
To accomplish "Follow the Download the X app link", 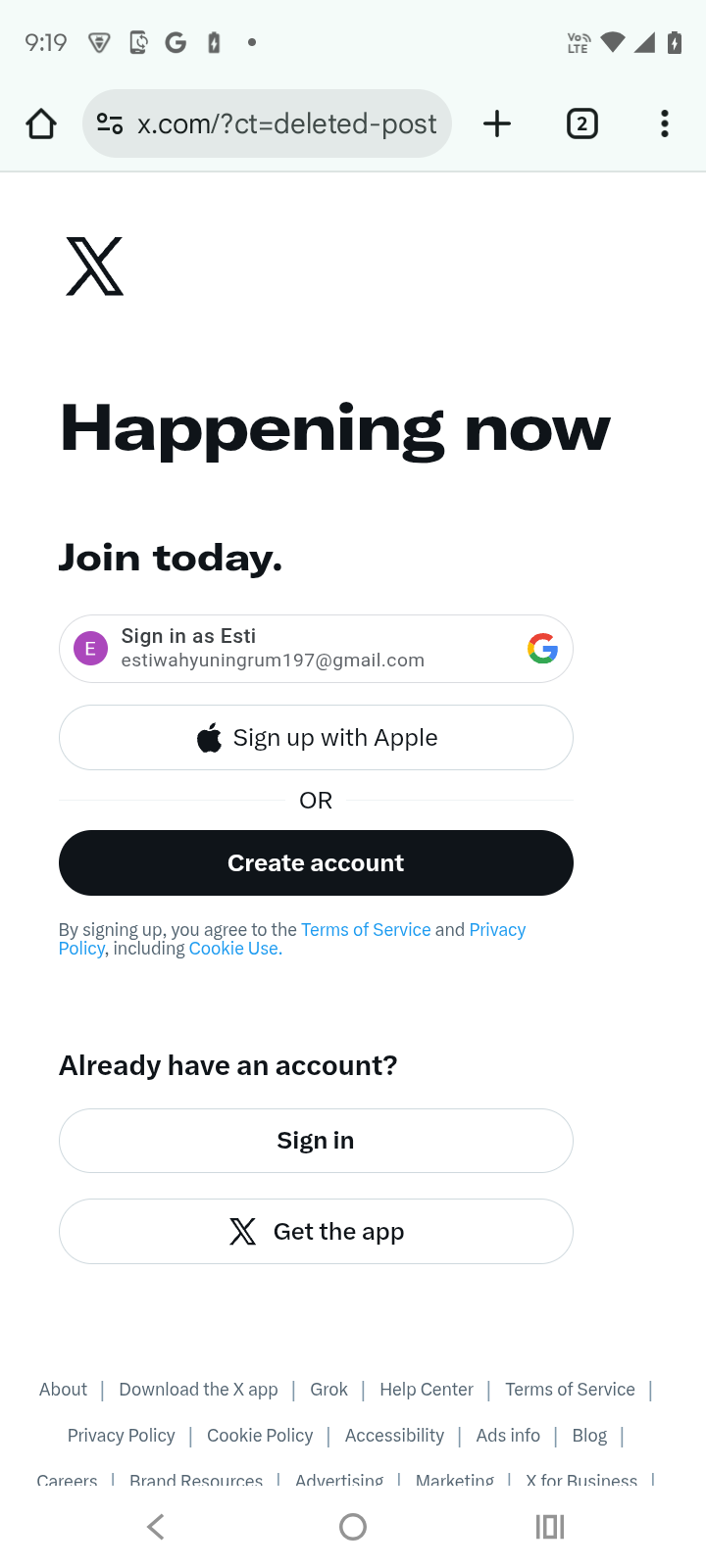I will [x=198, y=1390].
